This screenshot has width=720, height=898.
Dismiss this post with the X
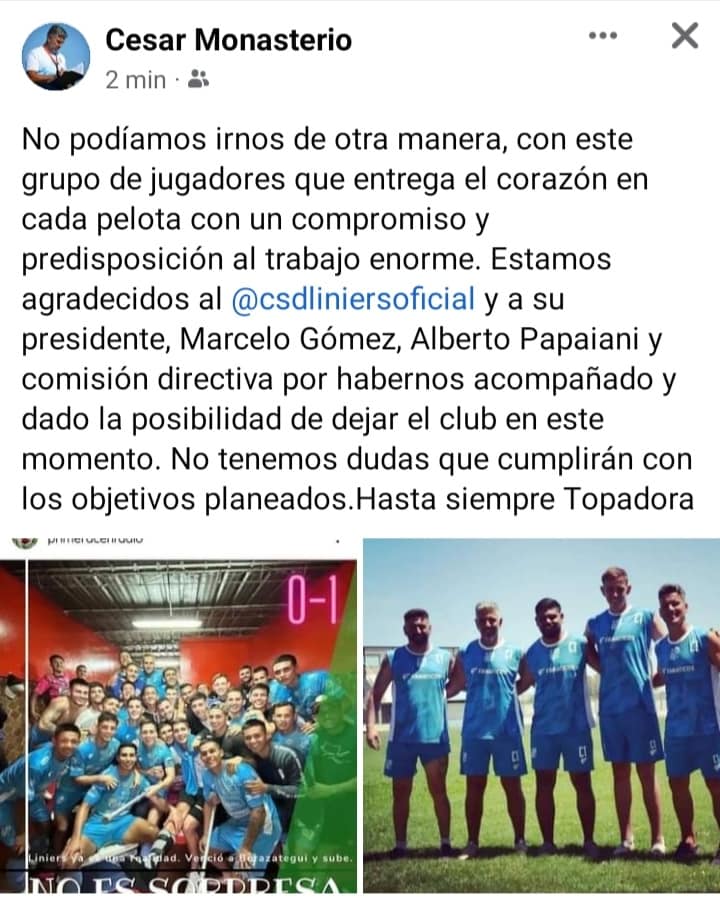(685, 37)
